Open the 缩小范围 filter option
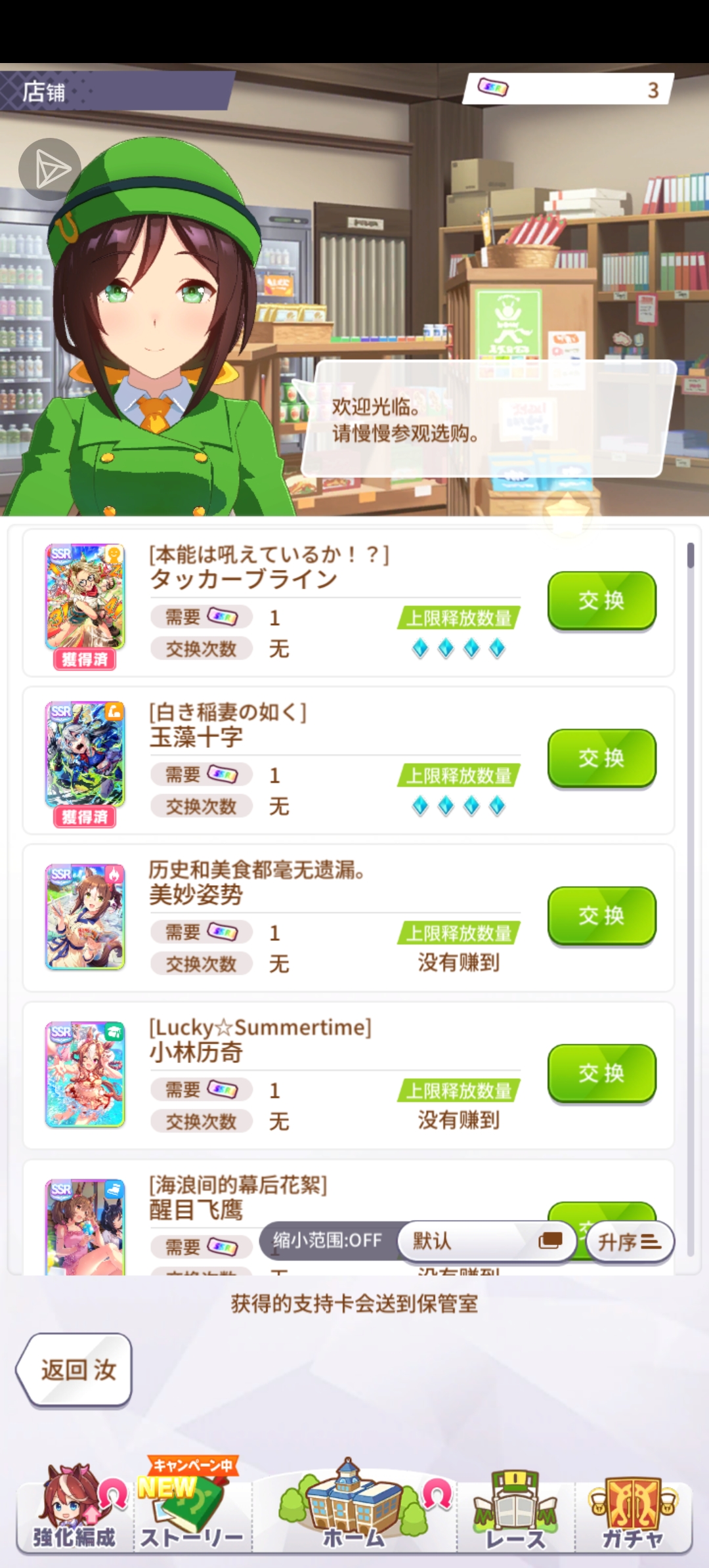Viewport: 709px width, 1568px height. click(328, 1240)
